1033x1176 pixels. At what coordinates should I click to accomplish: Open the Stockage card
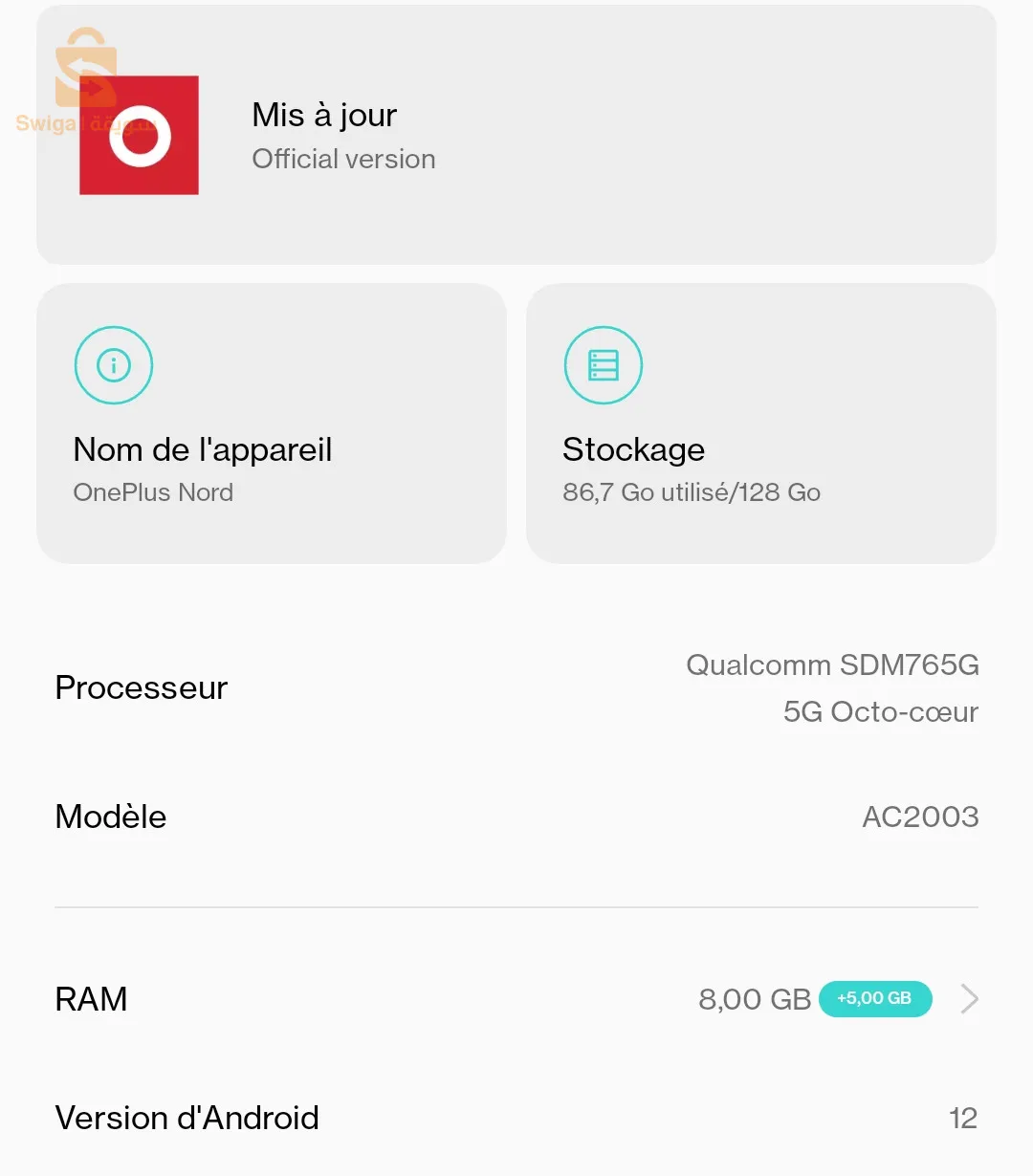coord(760,424)
